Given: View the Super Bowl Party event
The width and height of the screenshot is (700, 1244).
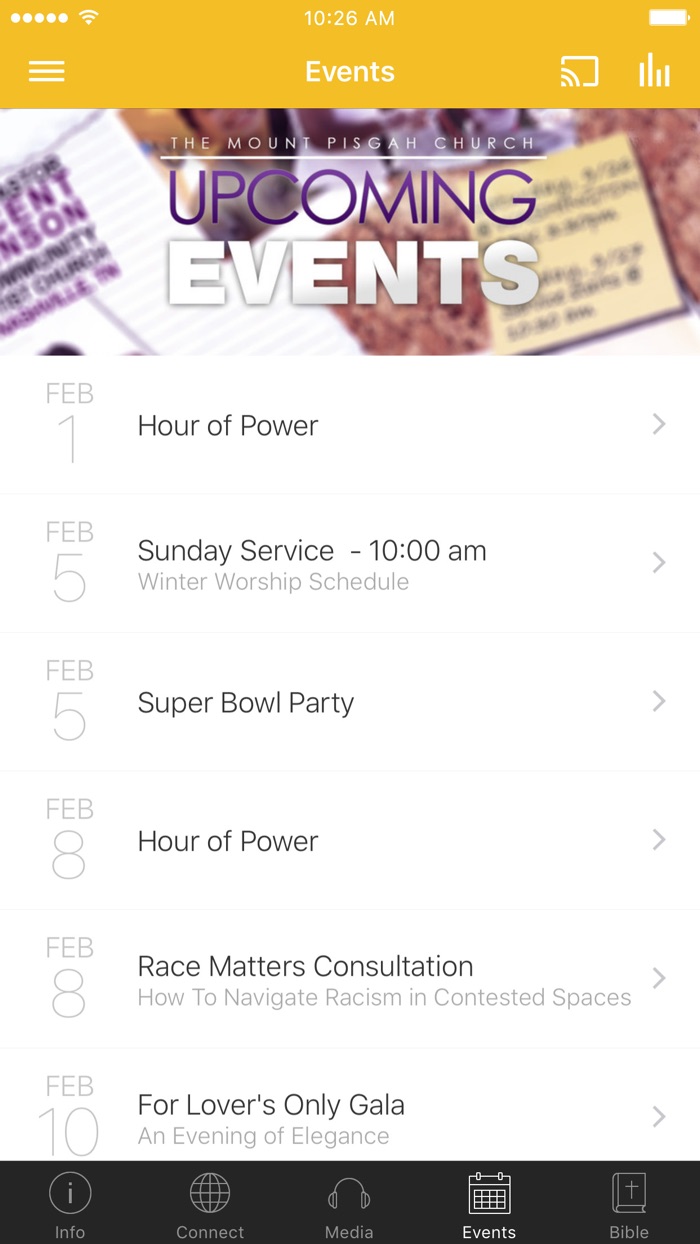Looking at the screenshot, I should [x=350, y=702].
